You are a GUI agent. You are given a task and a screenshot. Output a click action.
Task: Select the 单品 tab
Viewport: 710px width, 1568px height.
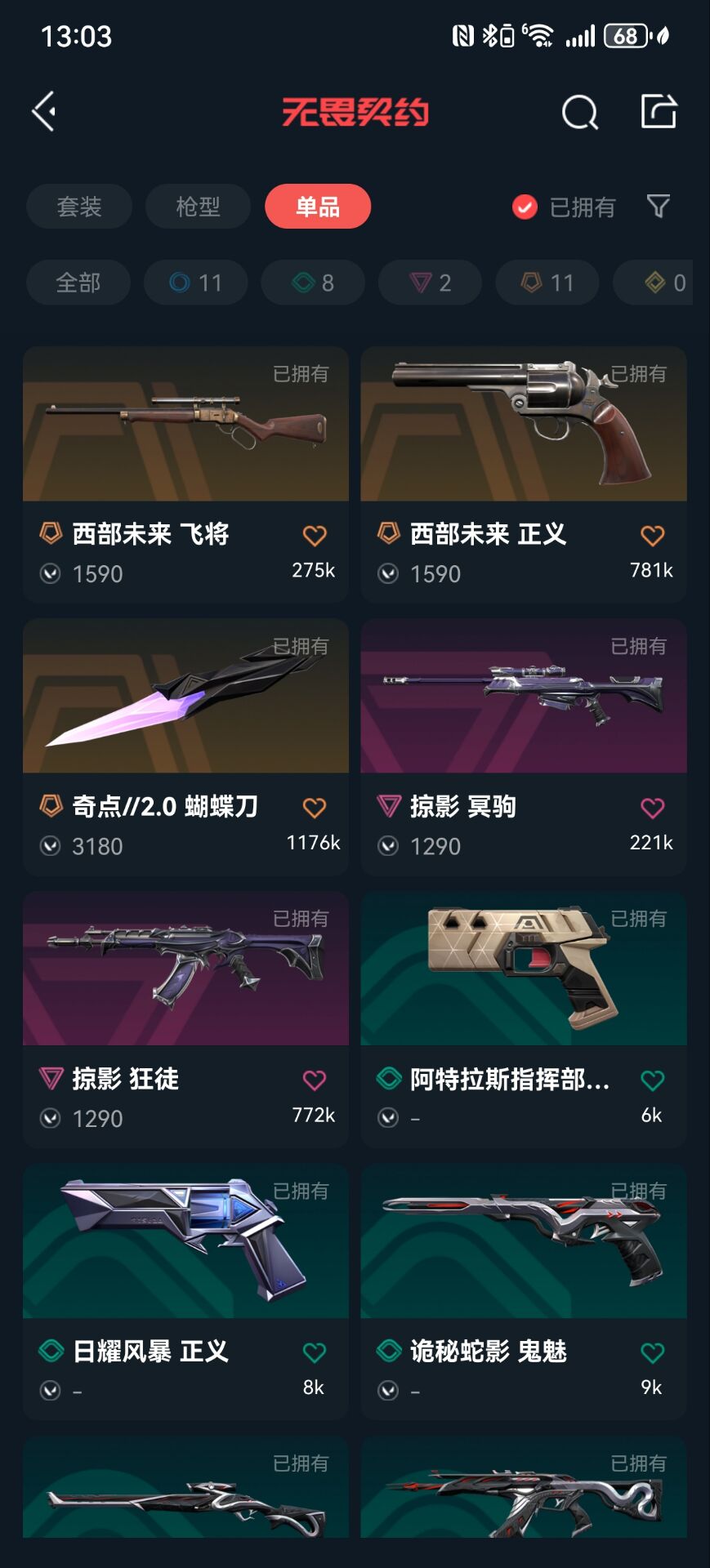tap(318, 207)
